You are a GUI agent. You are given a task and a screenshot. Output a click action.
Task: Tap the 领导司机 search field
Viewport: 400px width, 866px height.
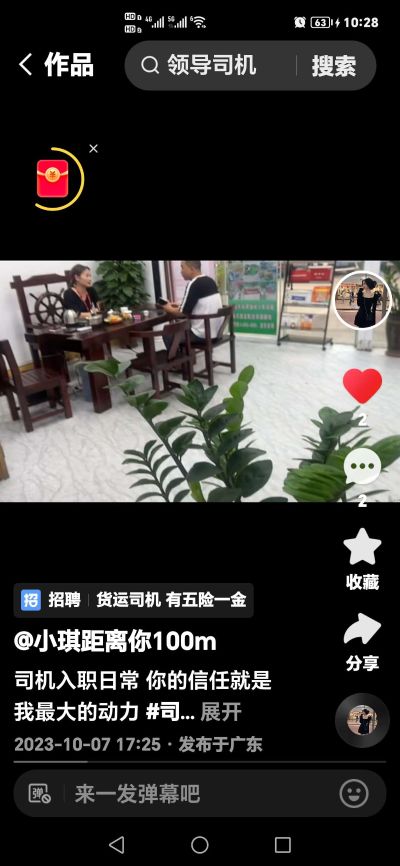pyautogui.click(x=211, y=65)
